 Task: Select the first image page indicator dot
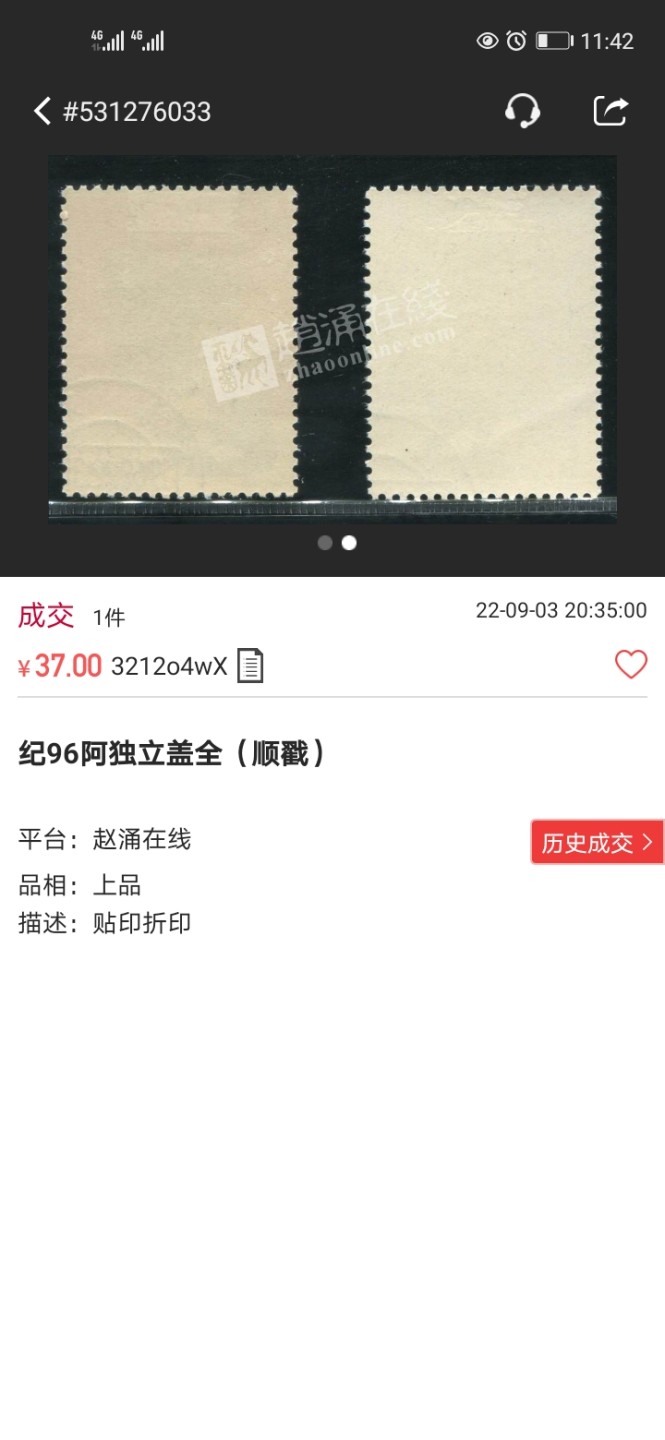(x=325, y=543)
